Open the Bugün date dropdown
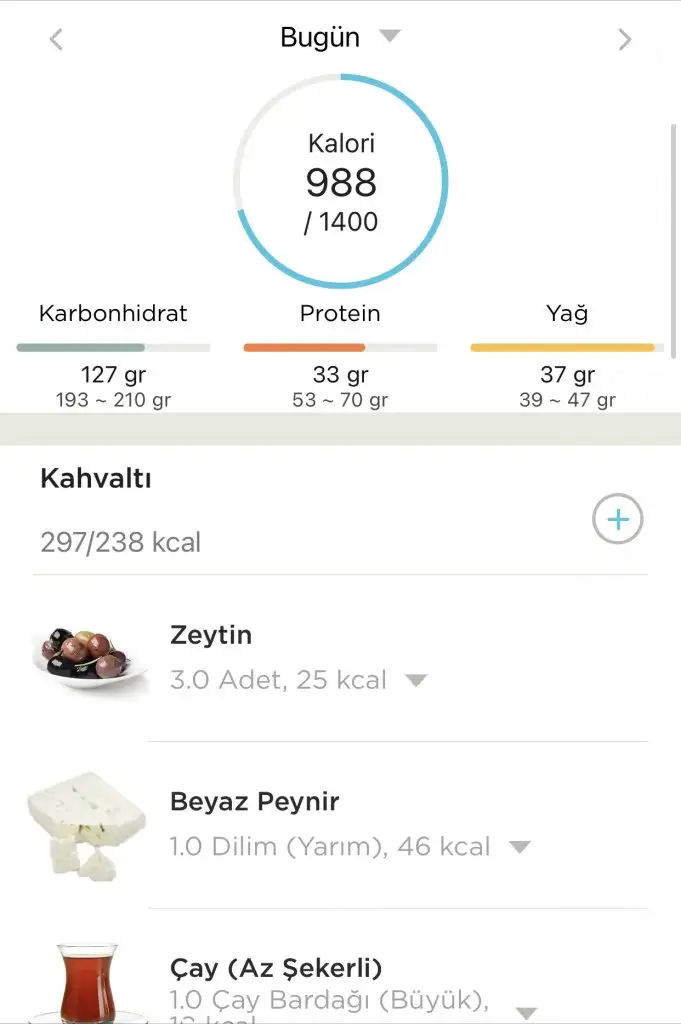 (x=389, y=37)
